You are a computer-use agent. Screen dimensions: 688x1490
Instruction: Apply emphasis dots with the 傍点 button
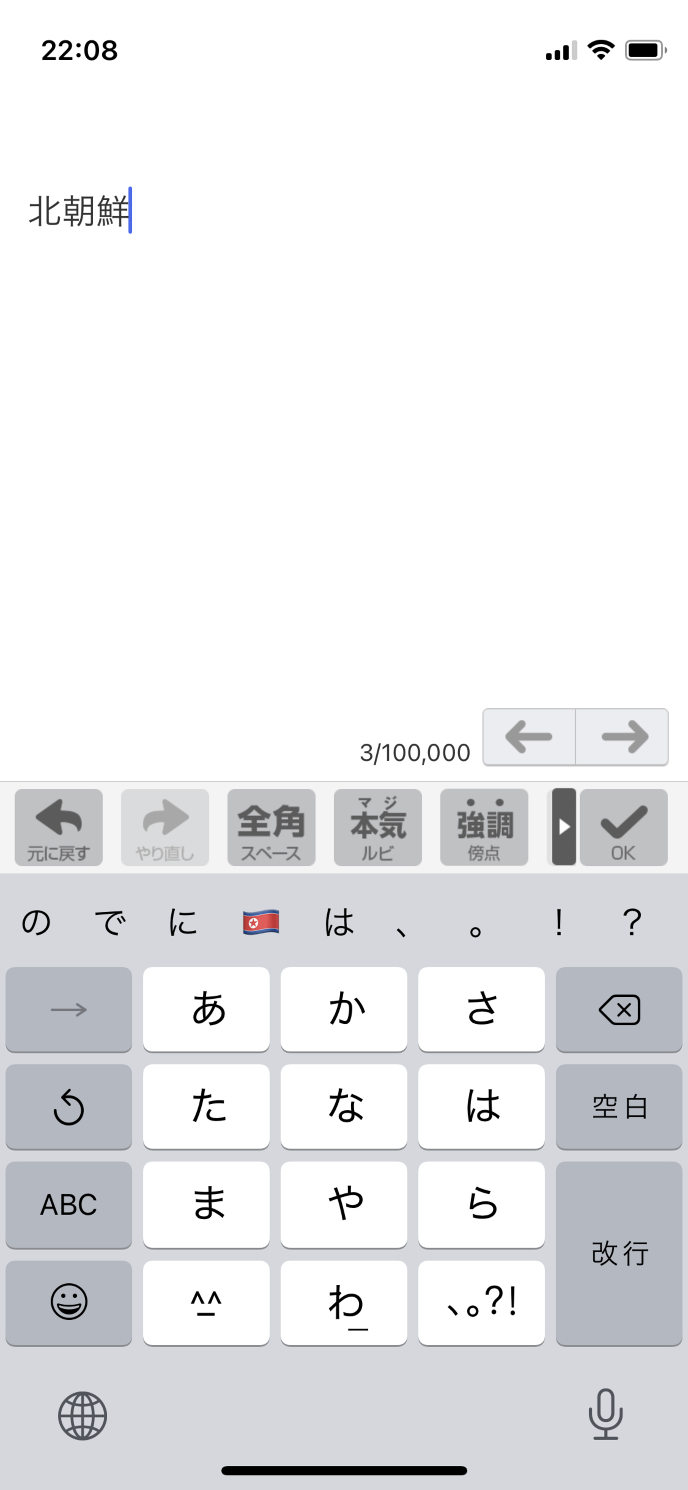484,827
